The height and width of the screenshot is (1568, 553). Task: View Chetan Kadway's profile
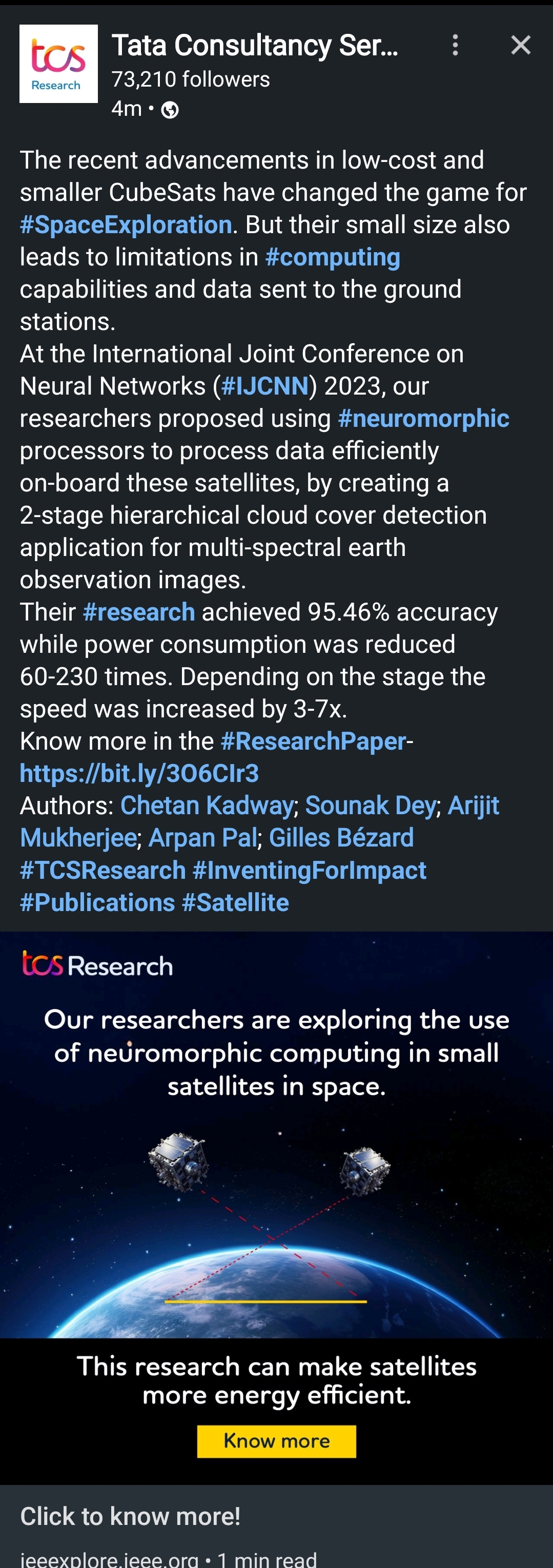[207, 806]
